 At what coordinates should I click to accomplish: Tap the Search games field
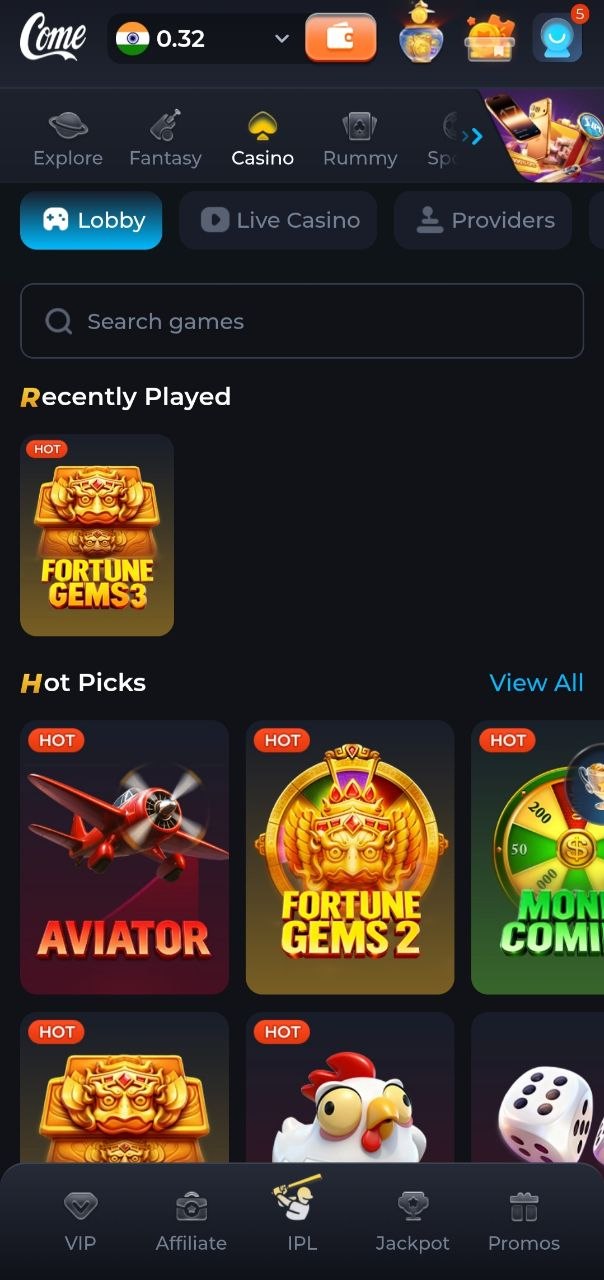point(302,321)
